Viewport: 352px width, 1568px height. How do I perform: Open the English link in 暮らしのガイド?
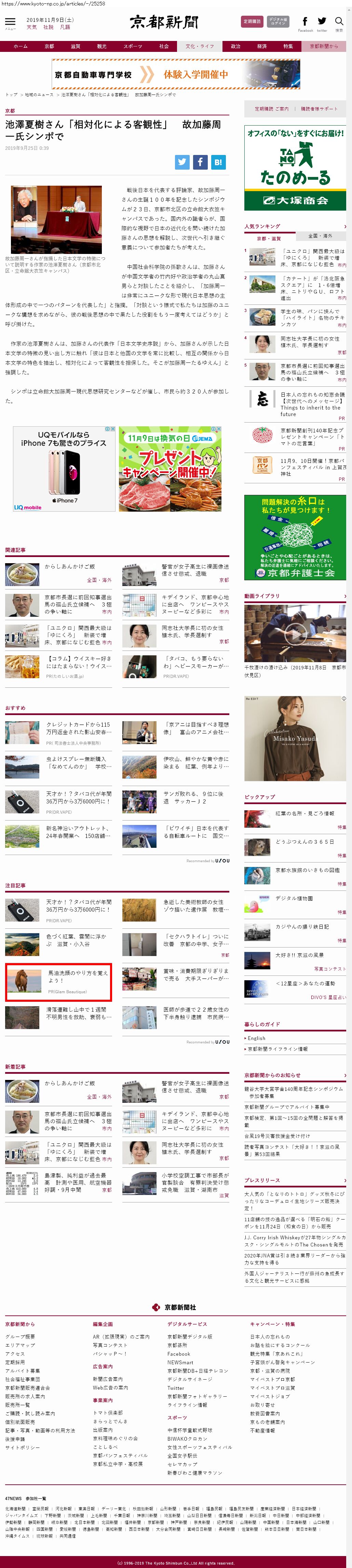[x=256, y=1038]
